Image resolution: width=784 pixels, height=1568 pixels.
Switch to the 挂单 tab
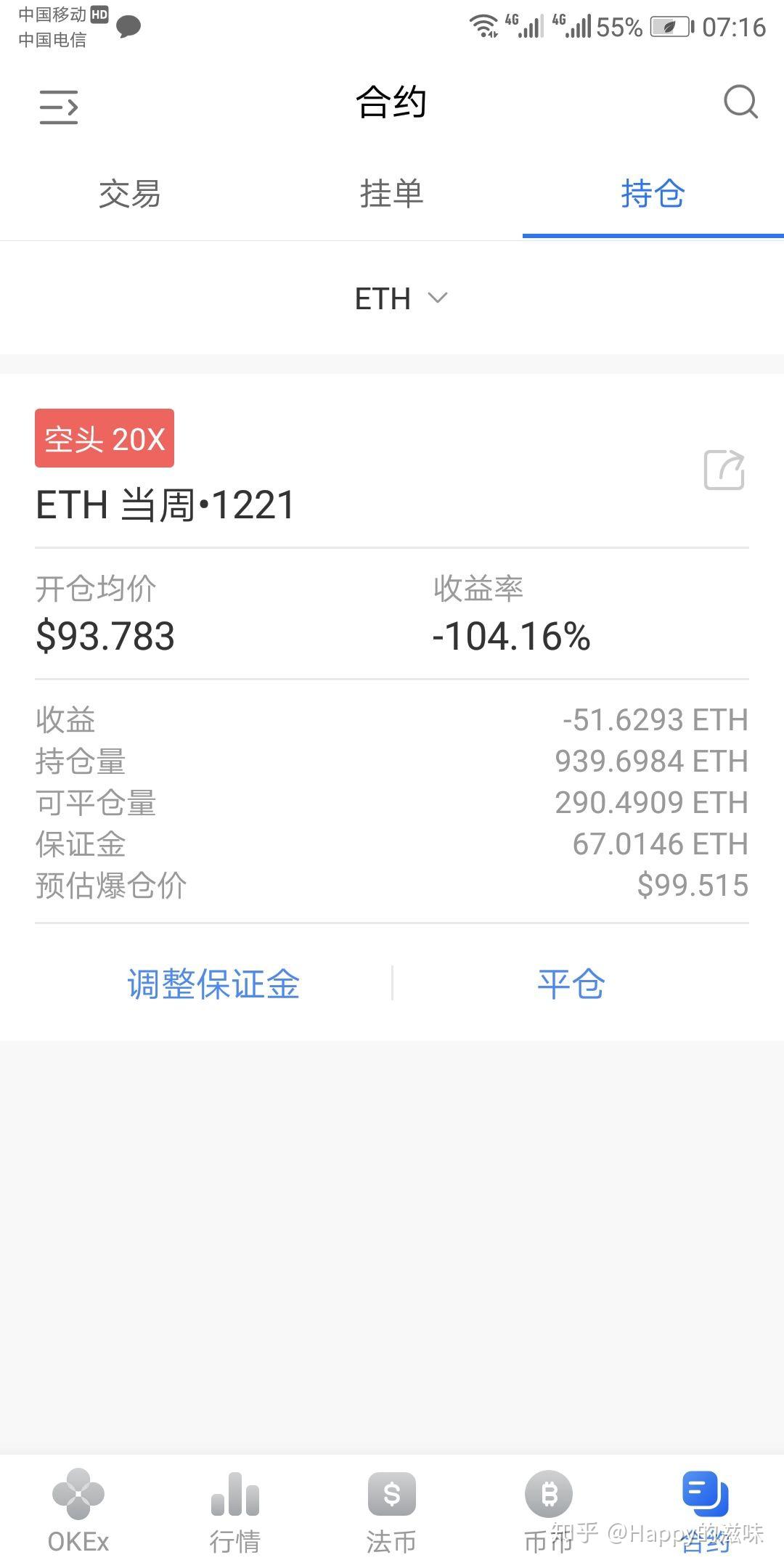point(391,195)
